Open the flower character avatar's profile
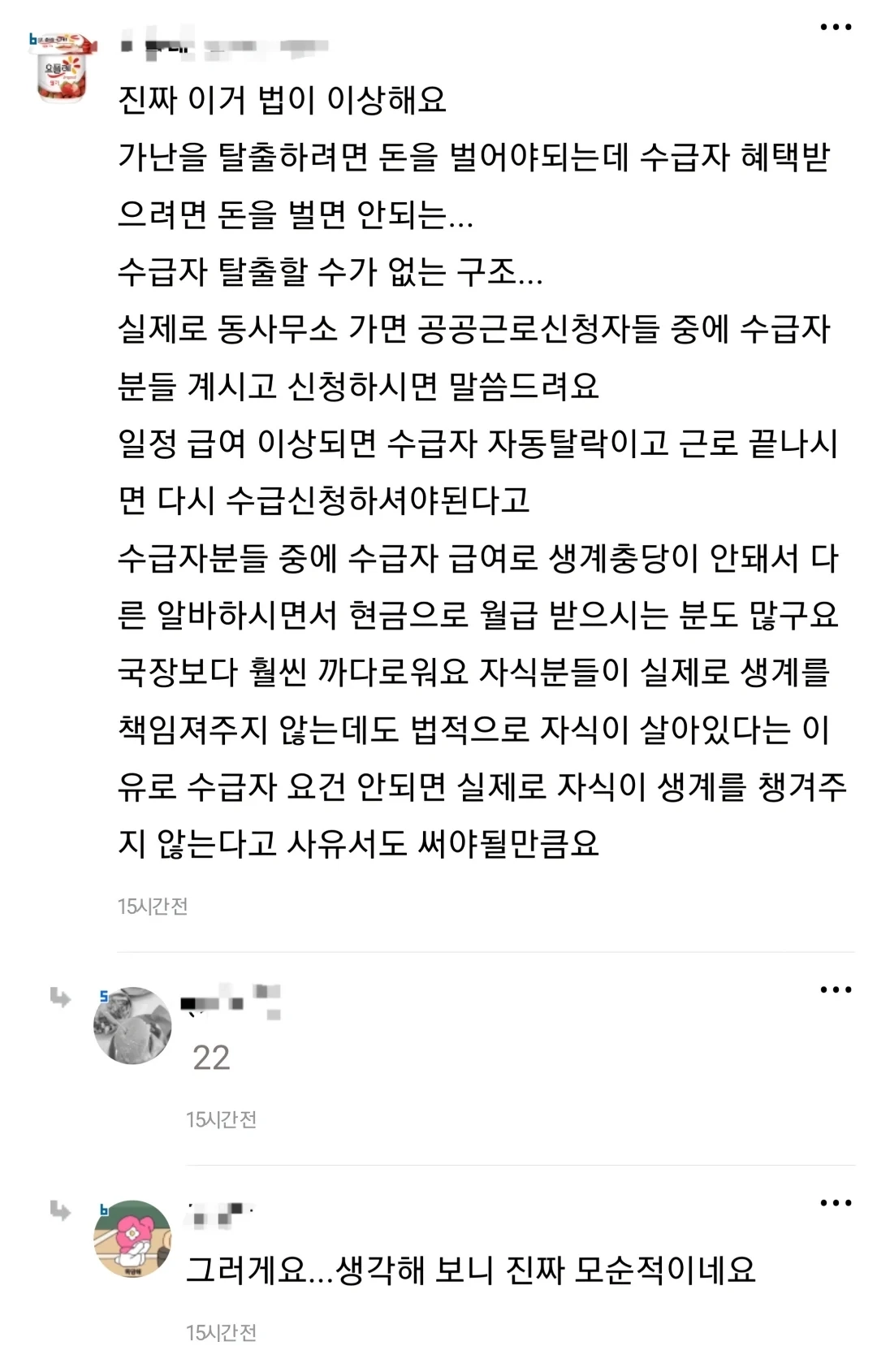The width and height of the screenshot is (877, 1372). coord(132,1239)
